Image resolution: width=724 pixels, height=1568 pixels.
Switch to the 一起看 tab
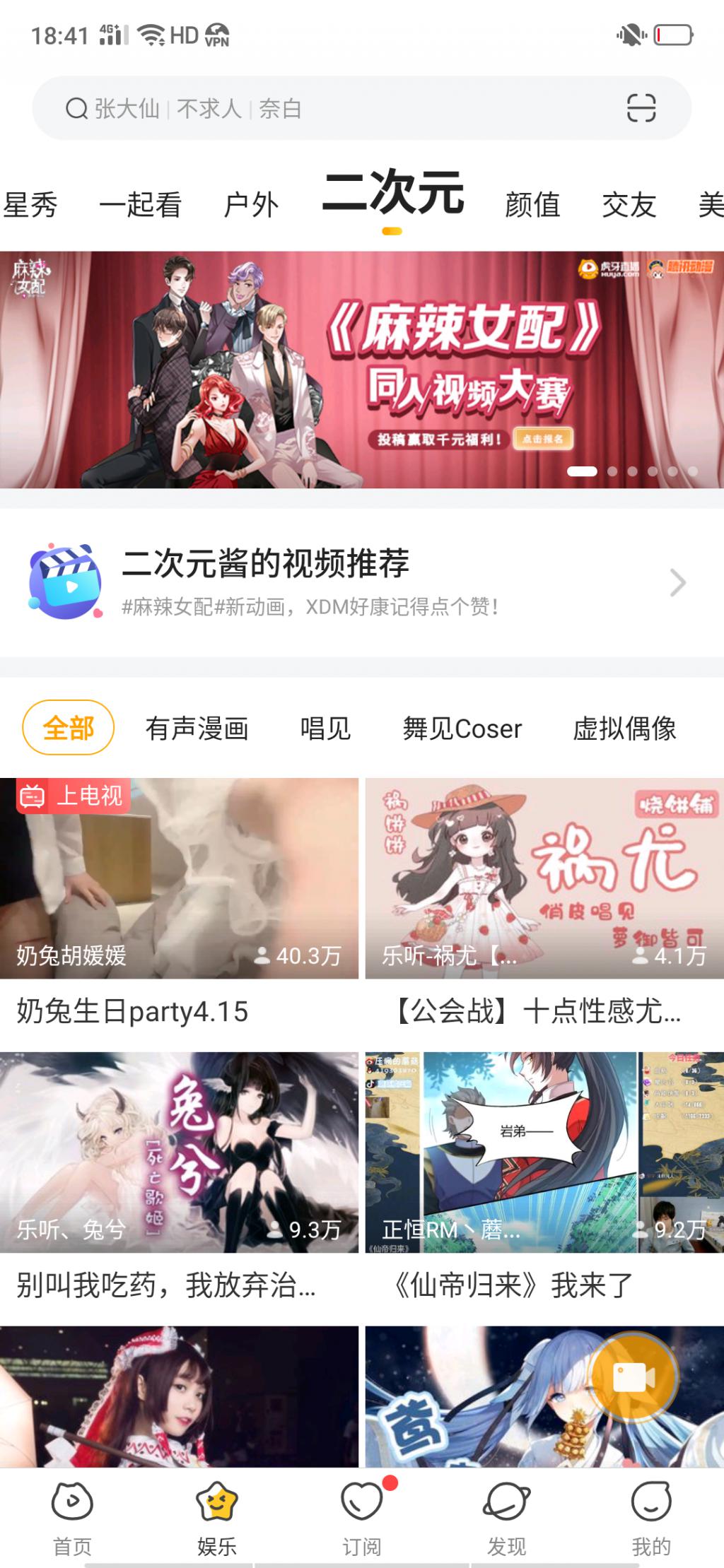(x=140, y=206)
